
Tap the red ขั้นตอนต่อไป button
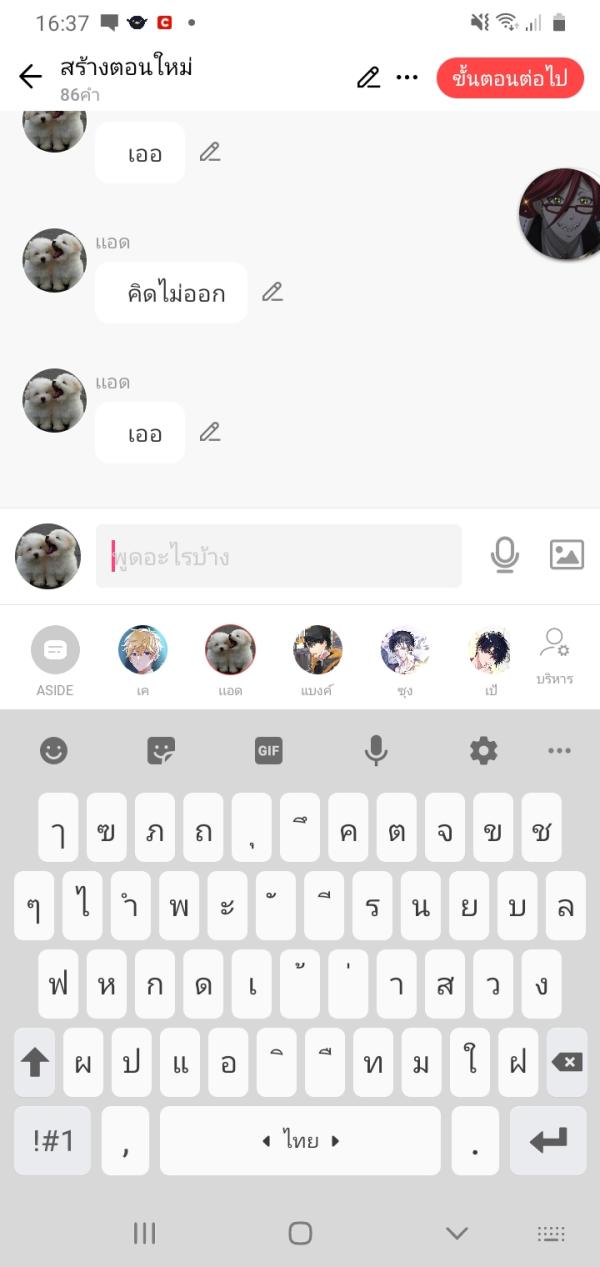[510, 78]
